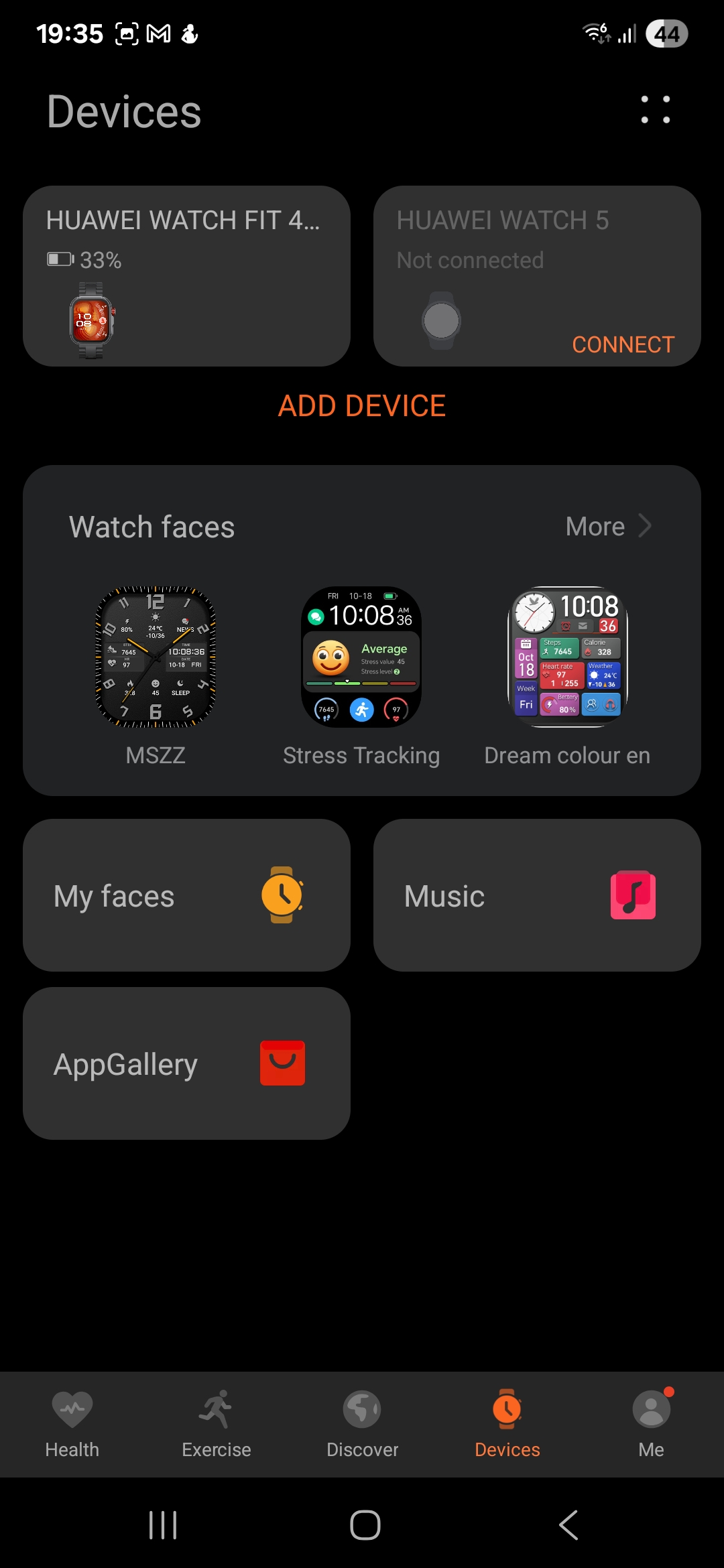Open the four-dot more options menu

[655, 110]
